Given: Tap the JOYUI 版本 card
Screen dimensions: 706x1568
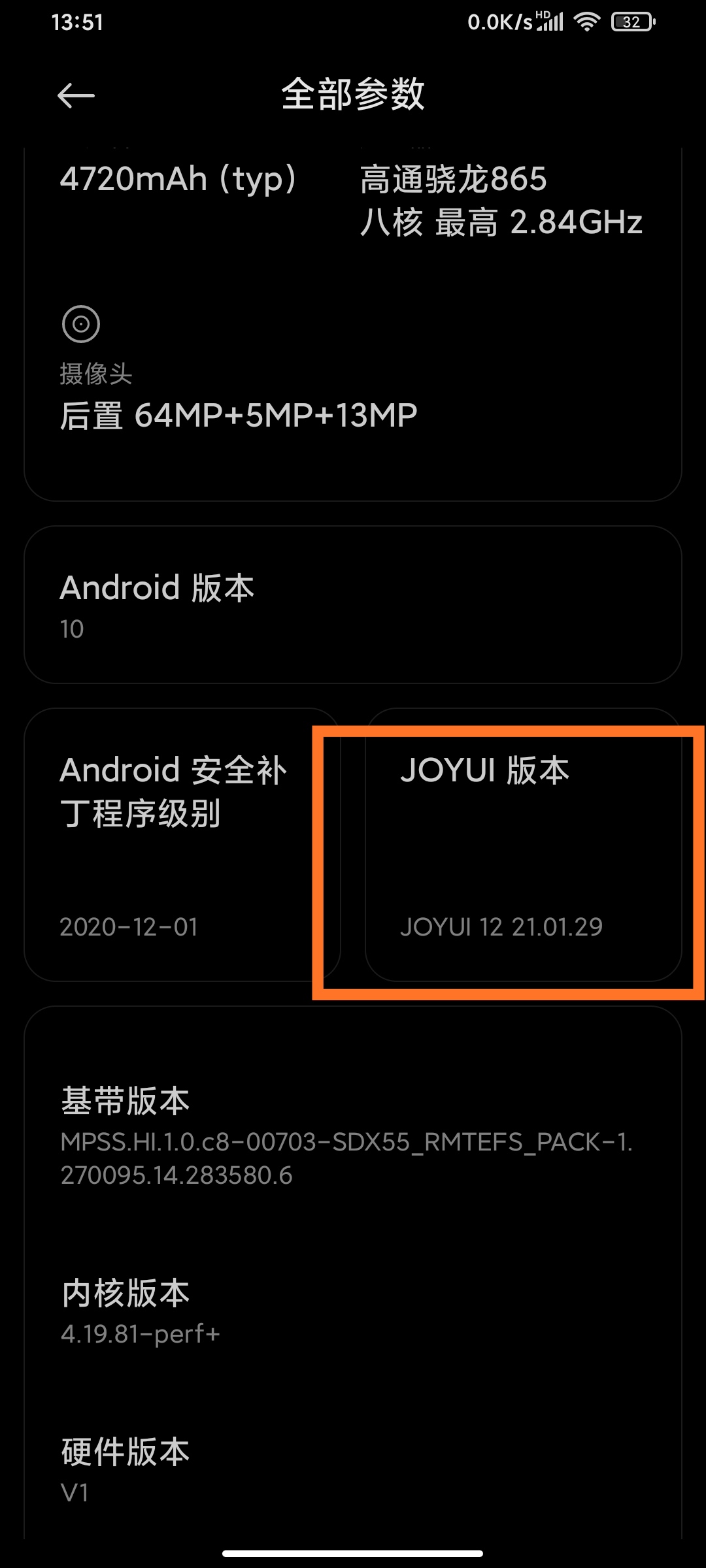Looking at the screenshot, I should pos(524,845).
